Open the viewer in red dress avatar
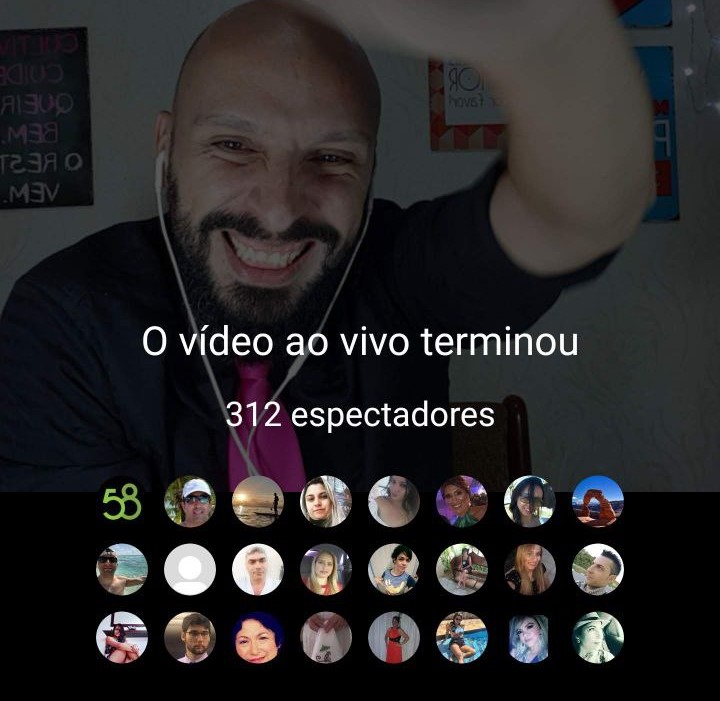The height and width of the screenshot is (701, 720). (x=394, y=637)
